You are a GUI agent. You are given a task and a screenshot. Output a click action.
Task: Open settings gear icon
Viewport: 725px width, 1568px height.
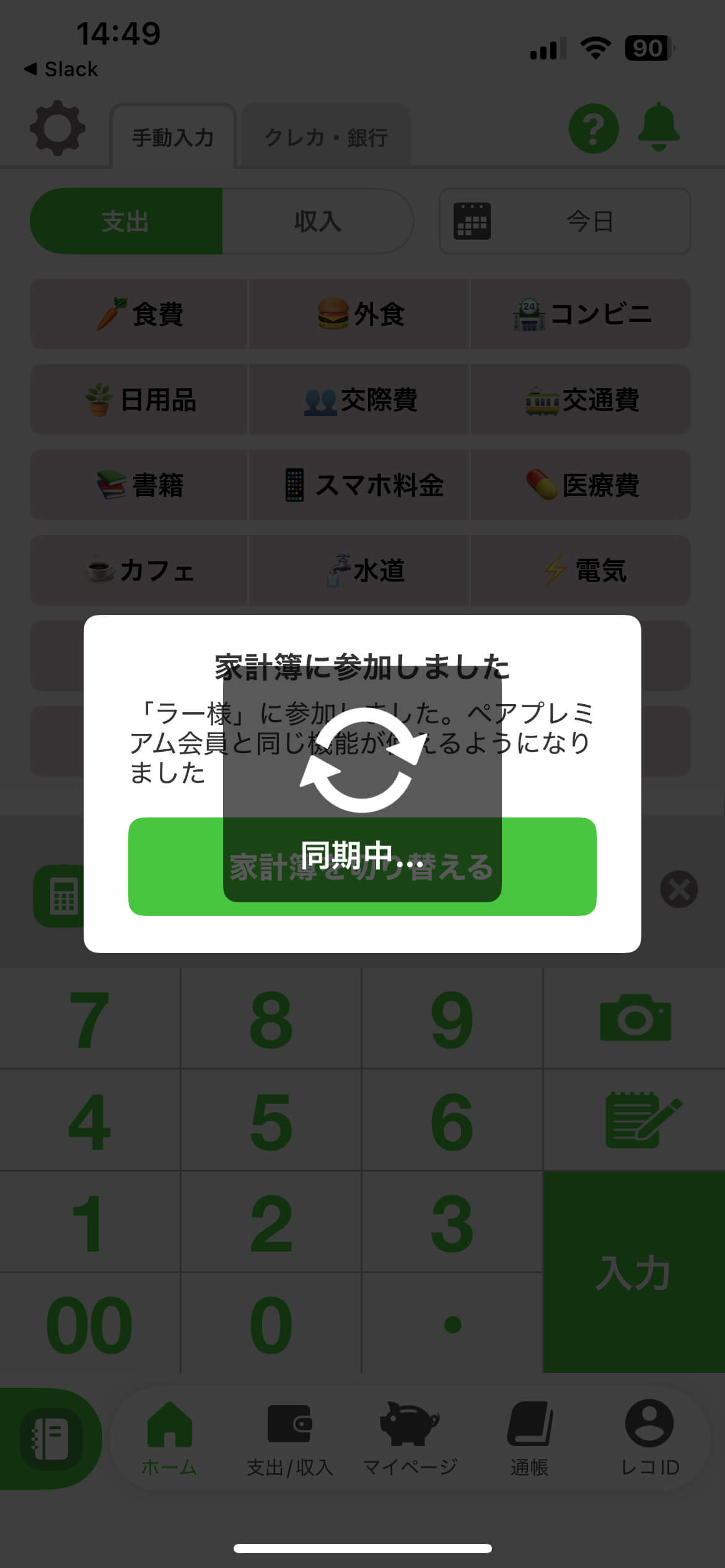point(58,128)
